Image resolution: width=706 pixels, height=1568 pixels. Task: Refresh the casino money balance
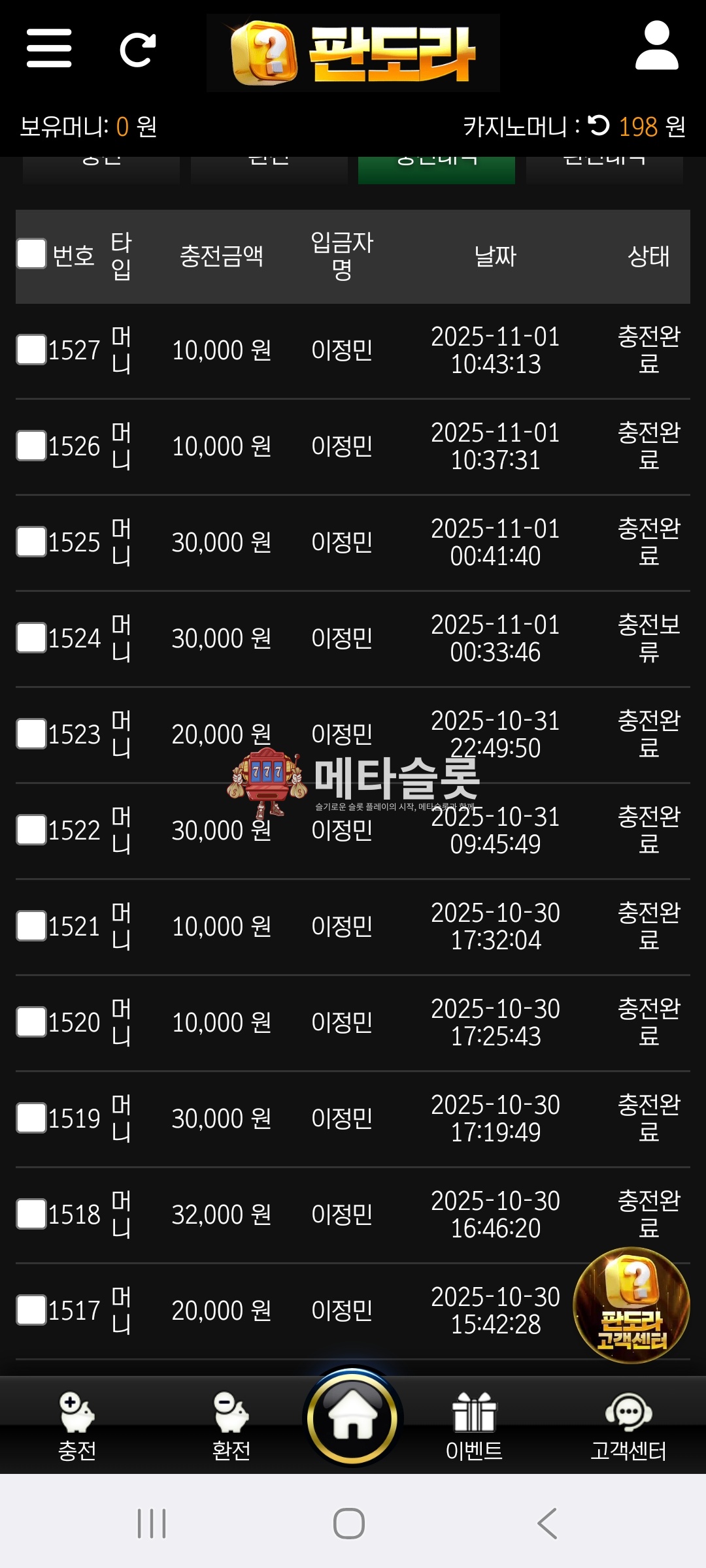click(x=598, y=125)
